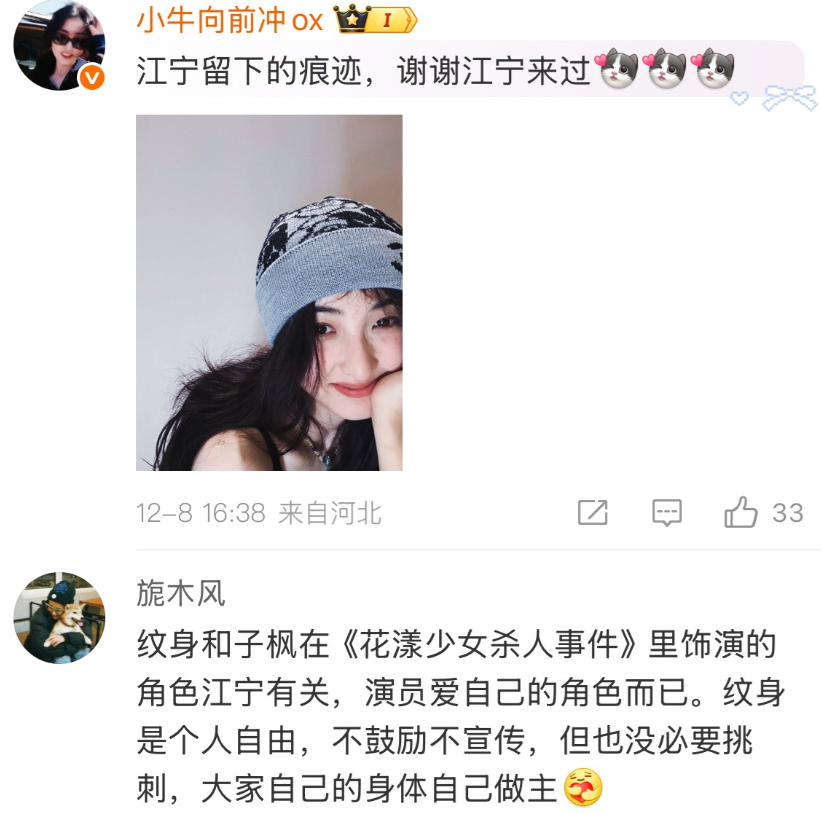Screen dimensions: 821x815
Task: Open the username 小牛向前冲ox
Action: [229, 21]
